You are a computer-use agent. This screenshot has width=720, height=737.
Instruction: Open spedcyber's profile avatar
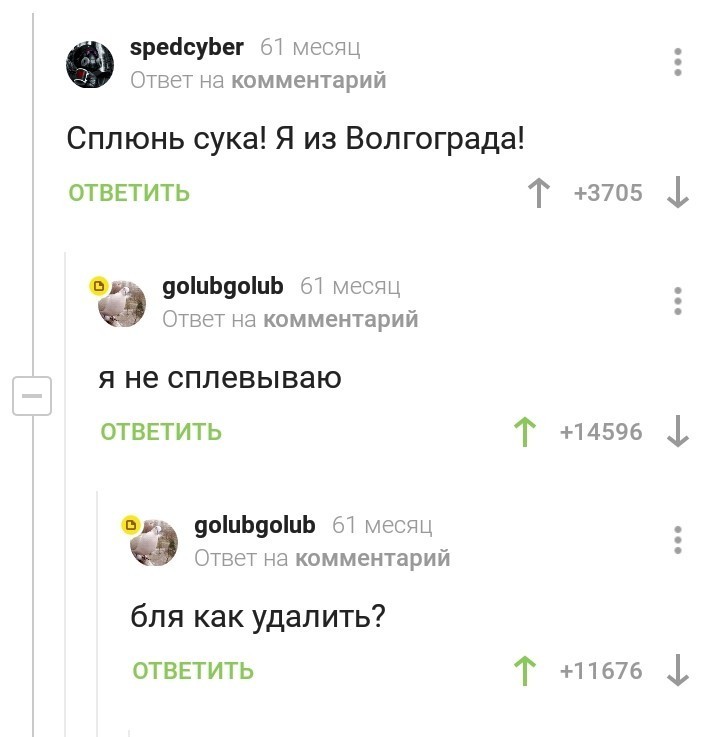(x=90, y=64)
